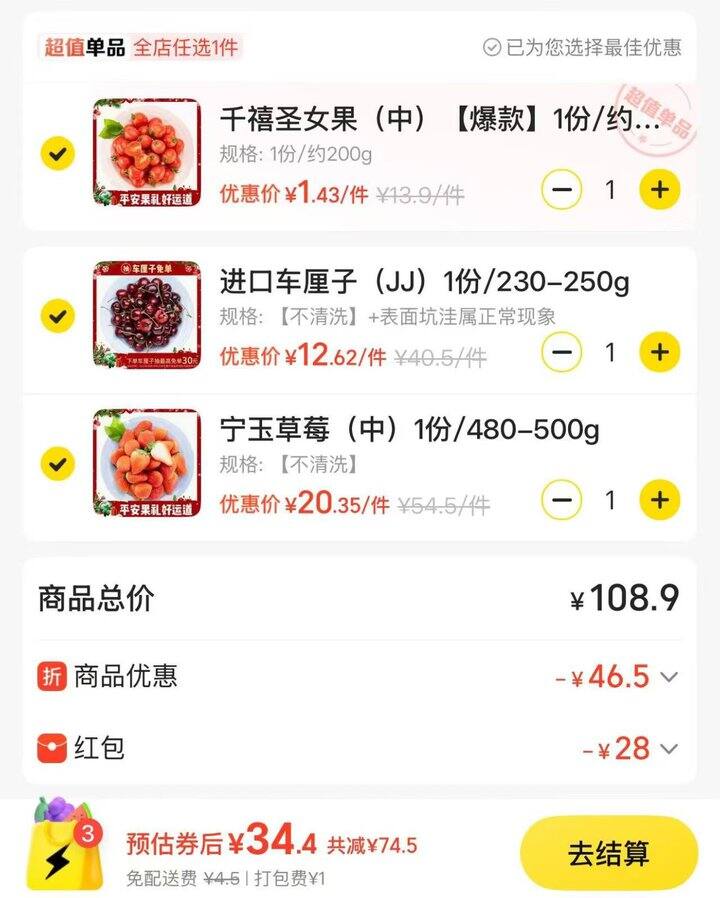The width and height of the screenshot is (720, 898).
Task: Reduce quantity of 宁玉草莓
Action: click(562, 499)
